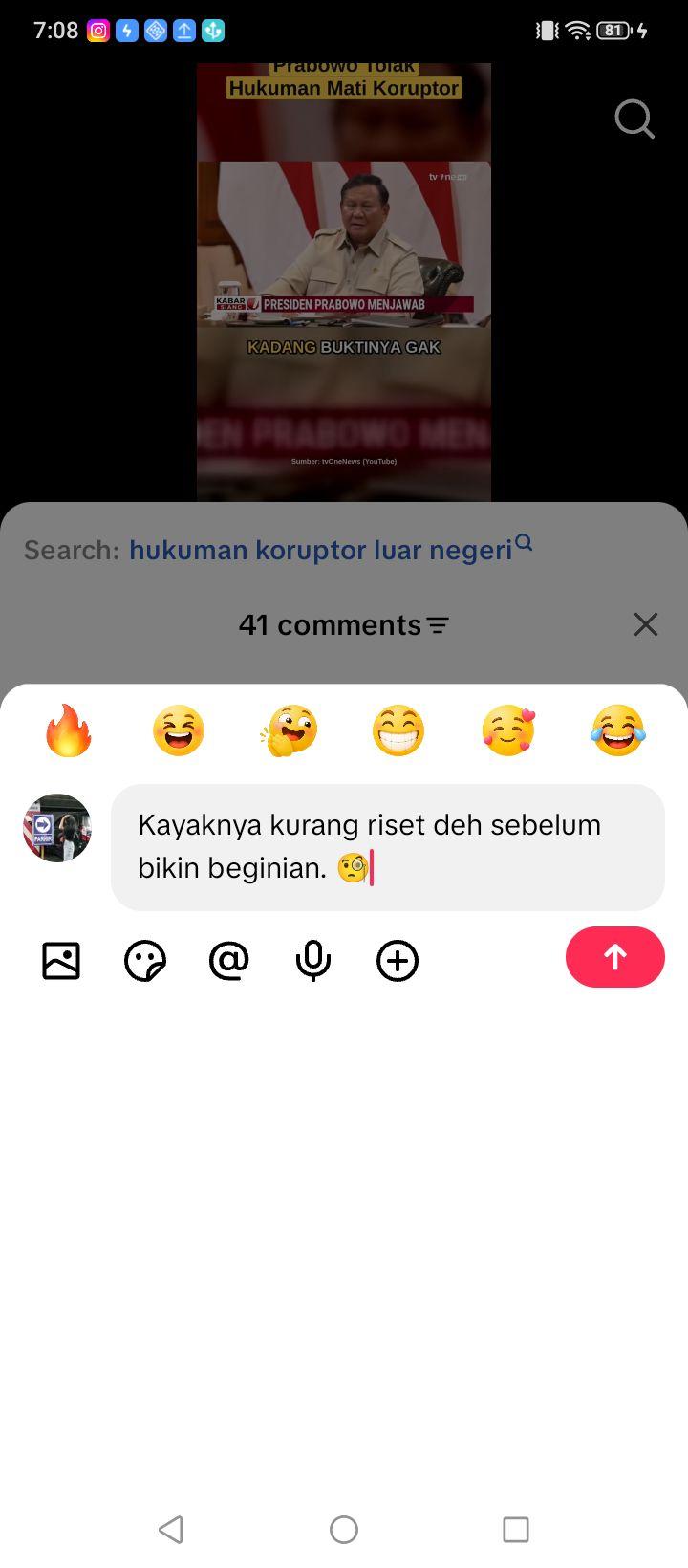
Task: Insert the fire emoji
Action: (x=69, y=730)
